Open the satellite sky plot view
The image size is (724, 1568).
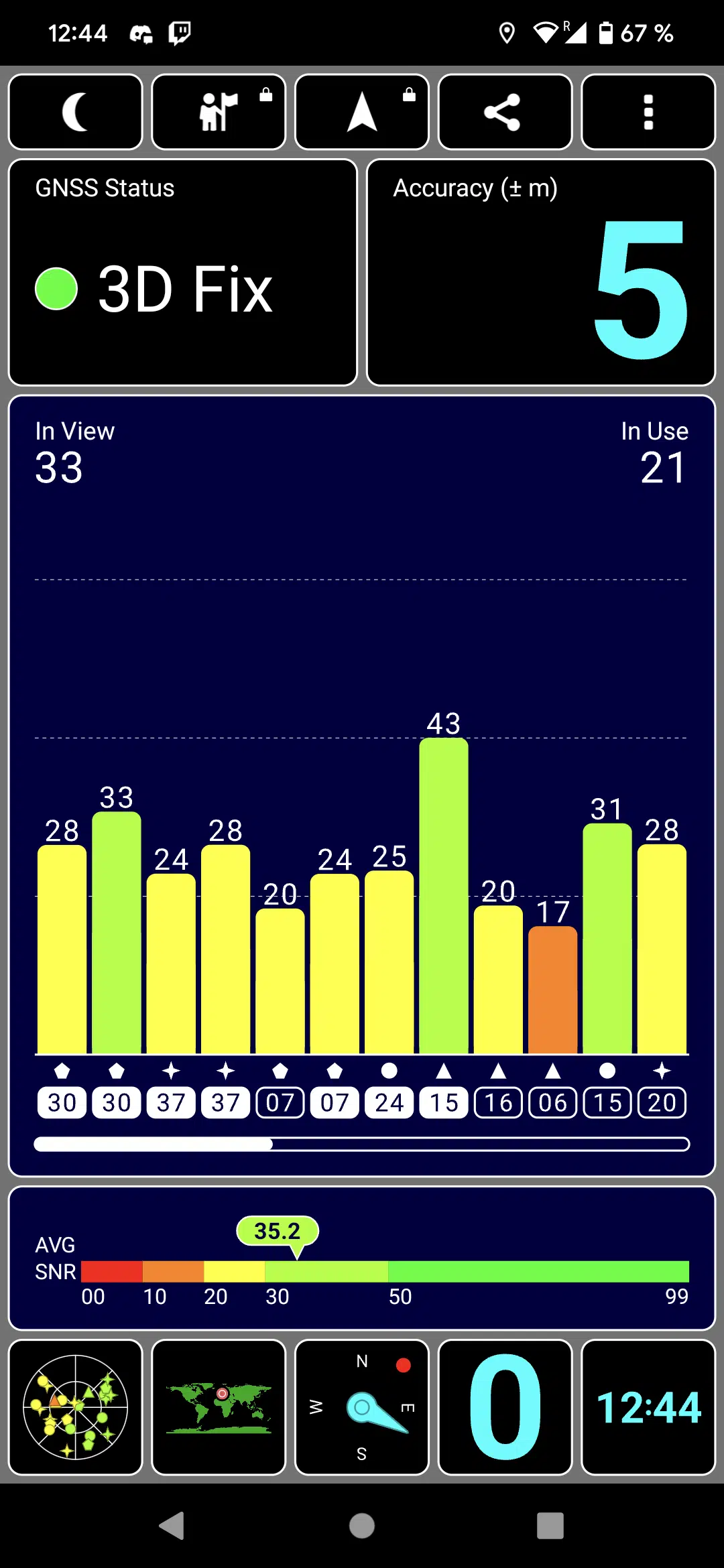(76, 1407)
